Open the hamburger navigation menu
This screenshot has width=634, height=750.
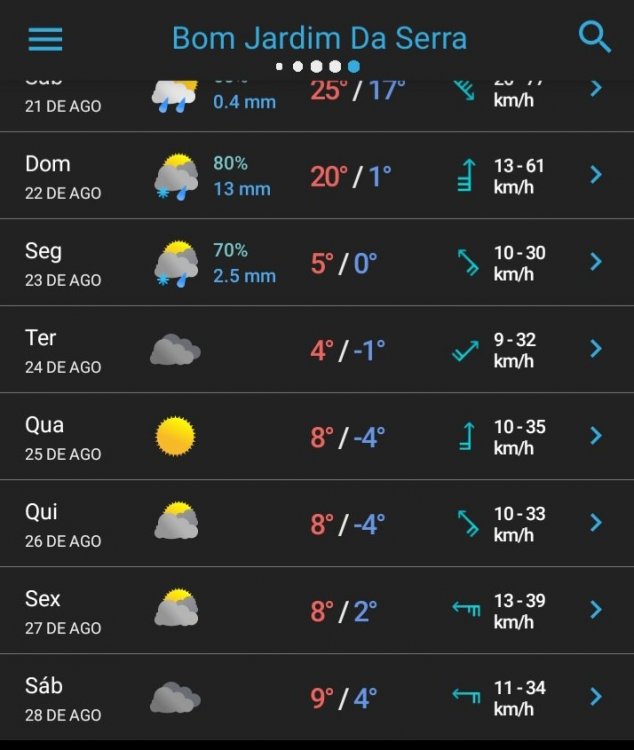pos(45,39)
